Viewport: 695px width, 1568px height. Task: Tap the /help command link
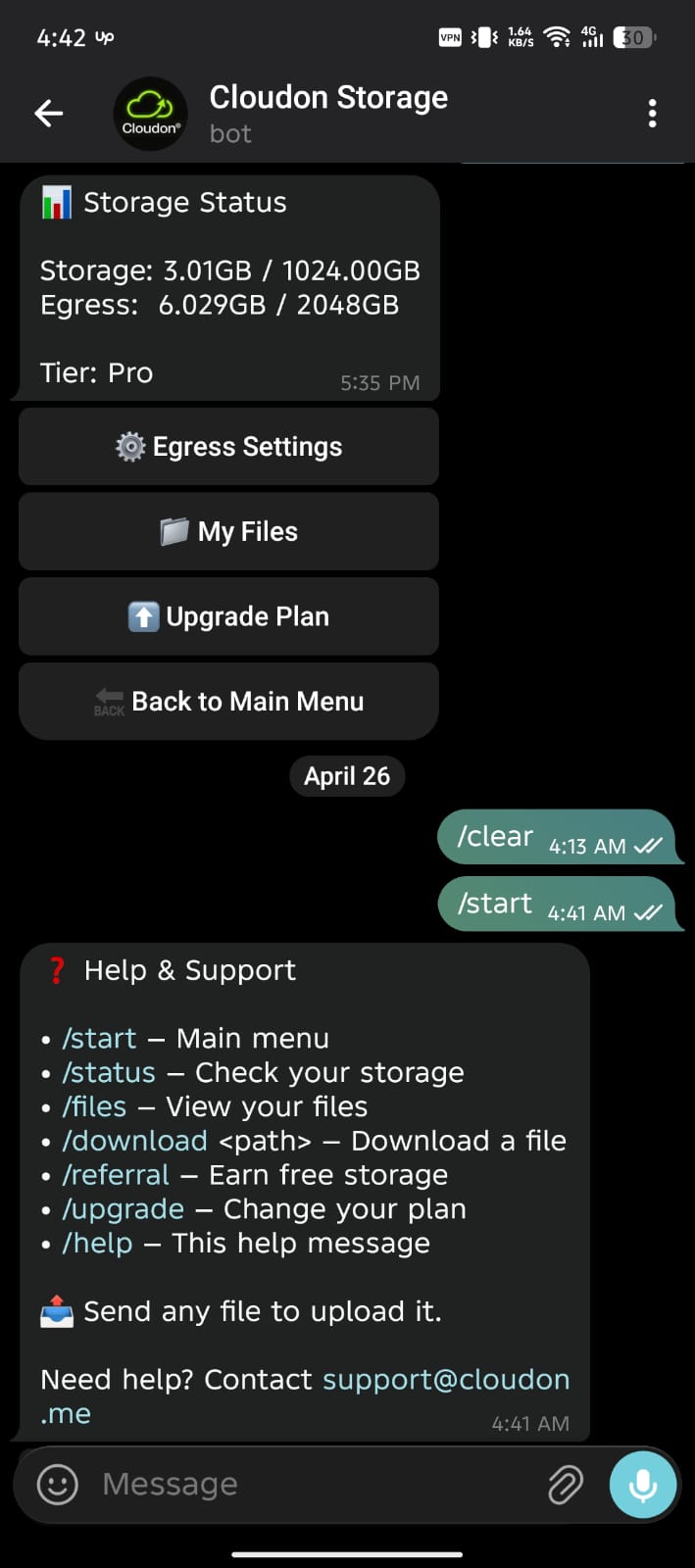(x=97, y=1244)
